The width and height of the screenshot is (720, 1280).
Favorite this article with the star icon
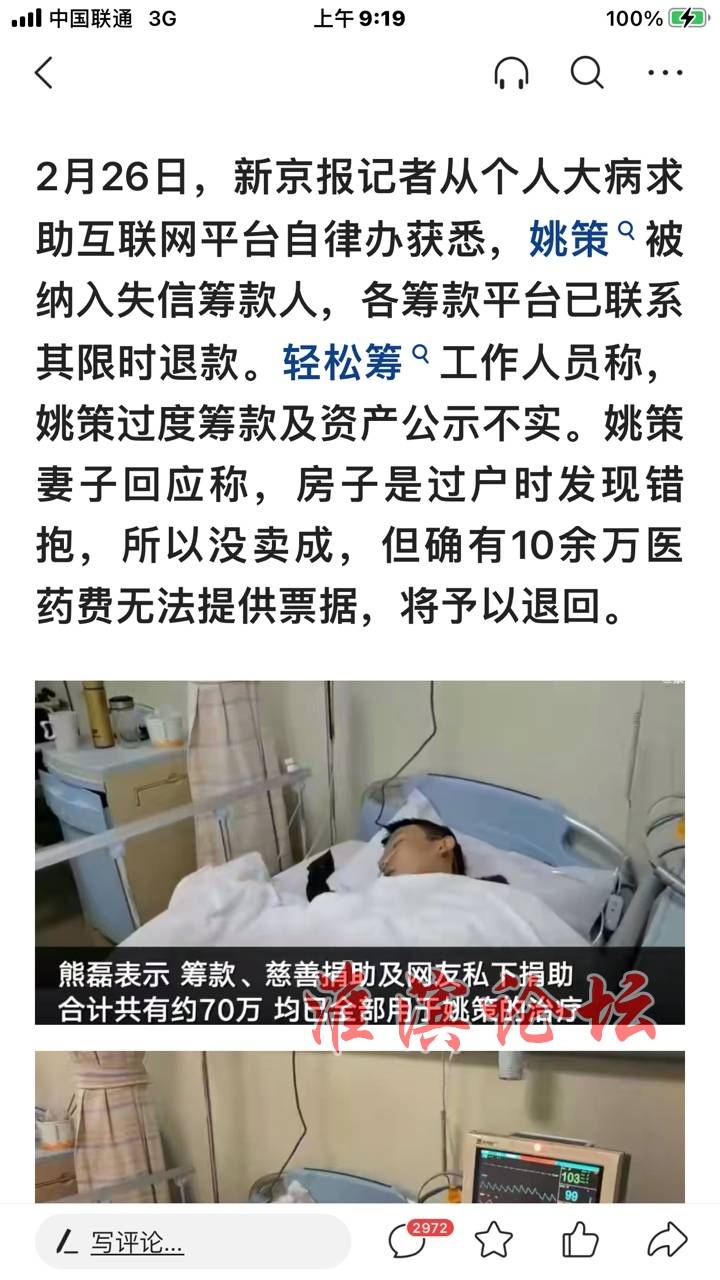pos(494,1242)
